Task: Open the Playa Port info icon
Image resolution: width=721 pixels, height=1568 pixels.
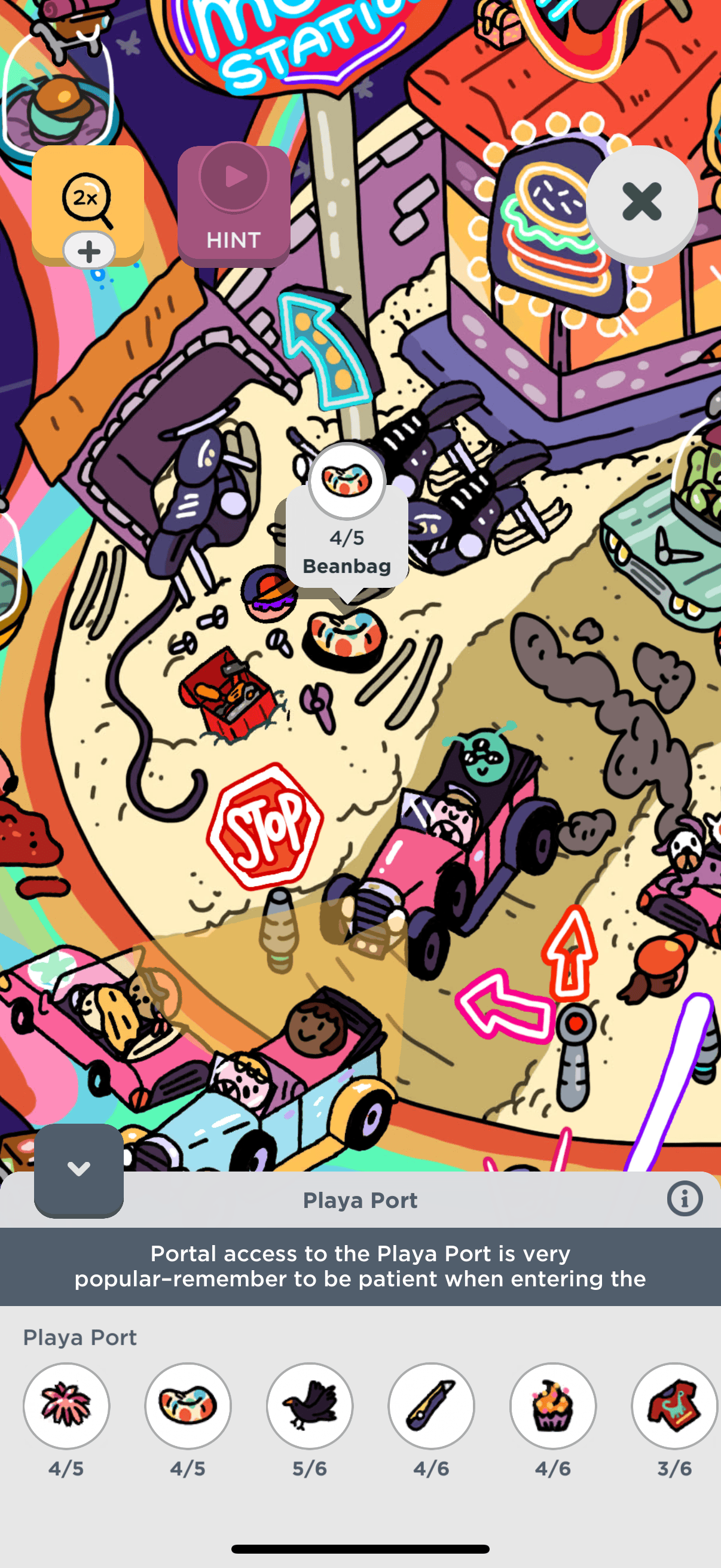Action: coord(685,1199)
